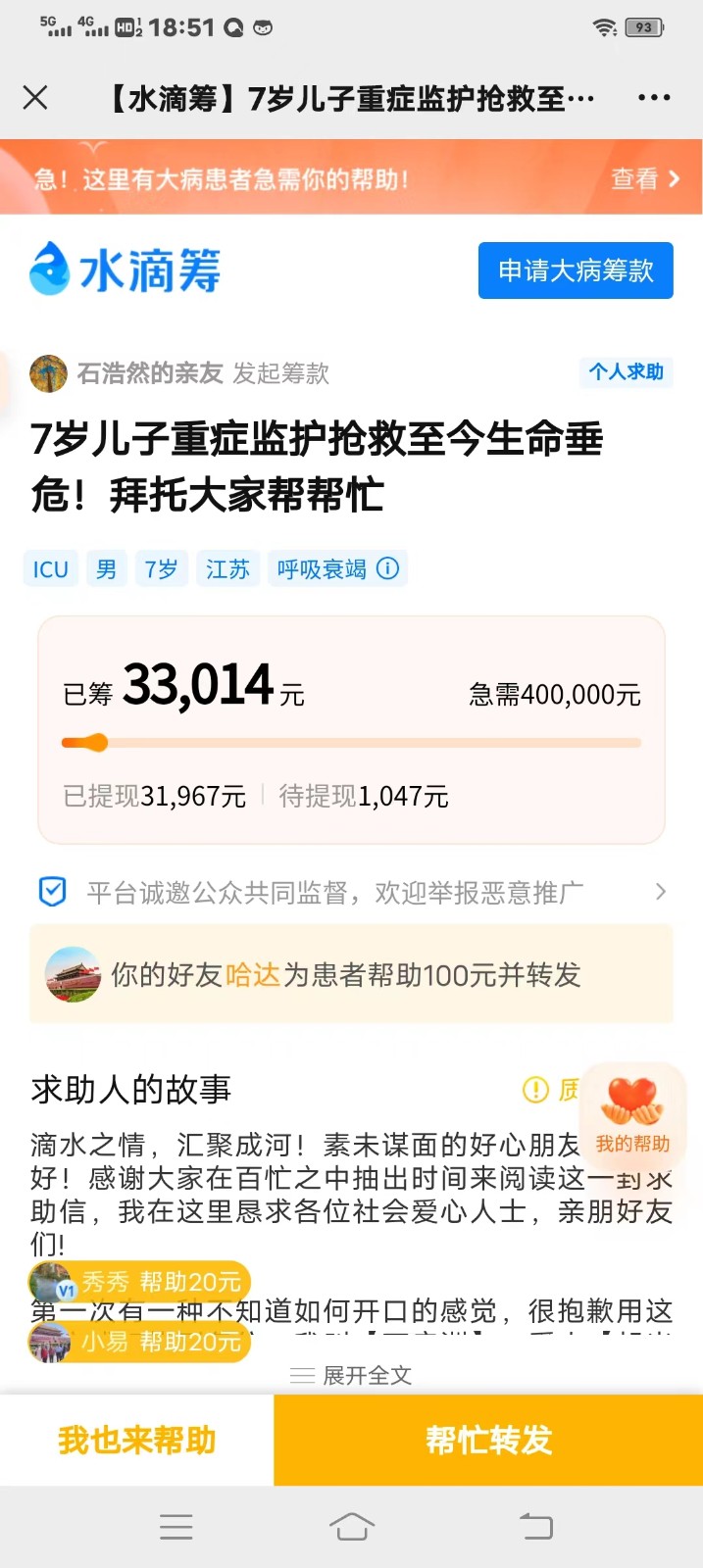Tap 帮忙转发 to share the fundraiser
Viewport: 703px width, 1568px height.
[x=488, y=1440]
